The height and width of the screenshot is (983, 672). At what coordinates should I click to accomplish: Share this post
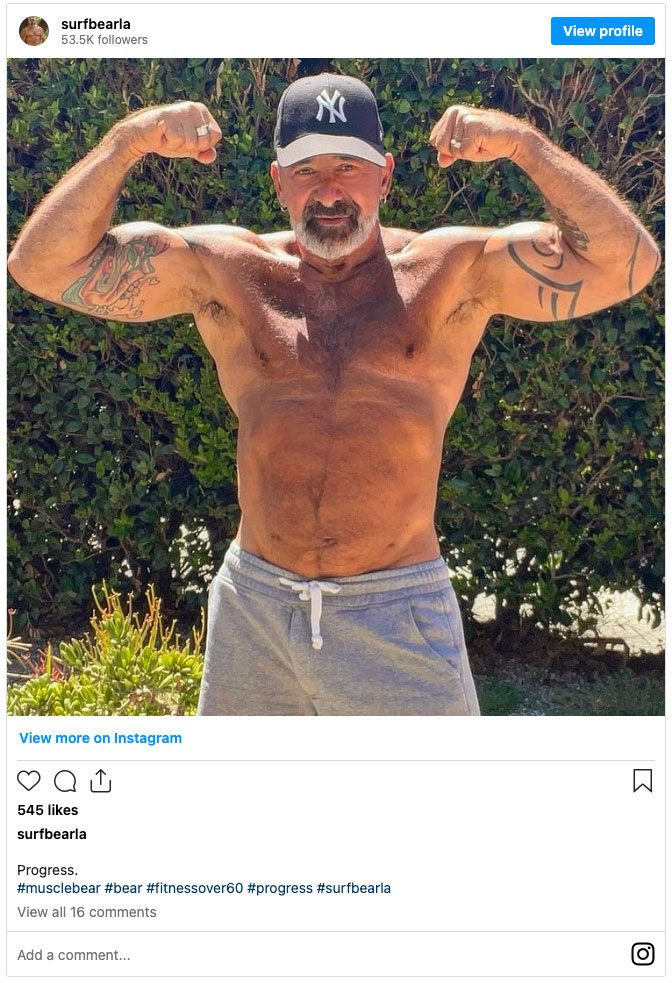click(x=100, y=781)
